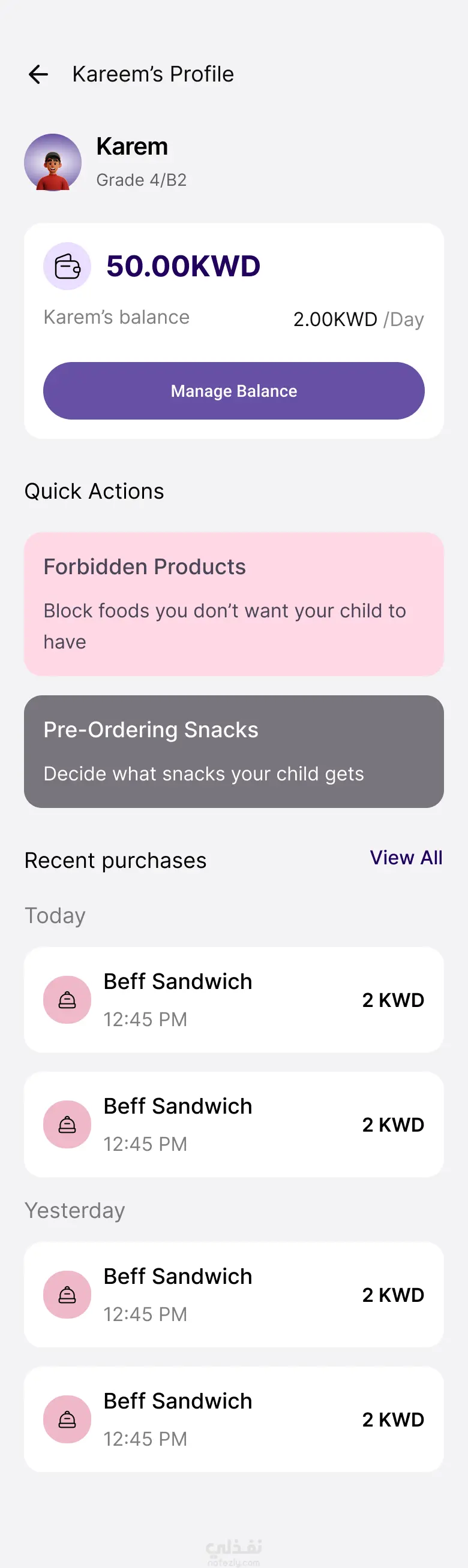View all recent purchases
Screen dimensions: 468x1568
(x=406, y=857)
